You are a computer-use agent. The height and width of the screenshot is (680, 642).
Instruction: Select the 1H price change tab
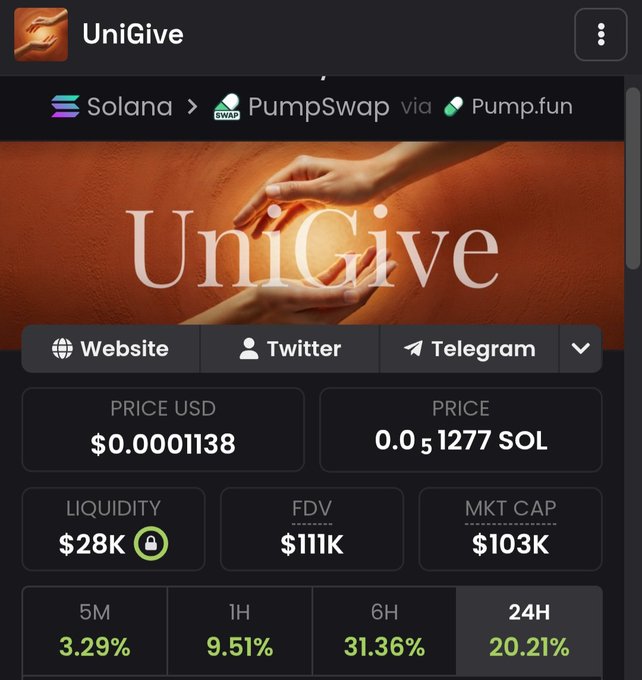tap(240, 630)
